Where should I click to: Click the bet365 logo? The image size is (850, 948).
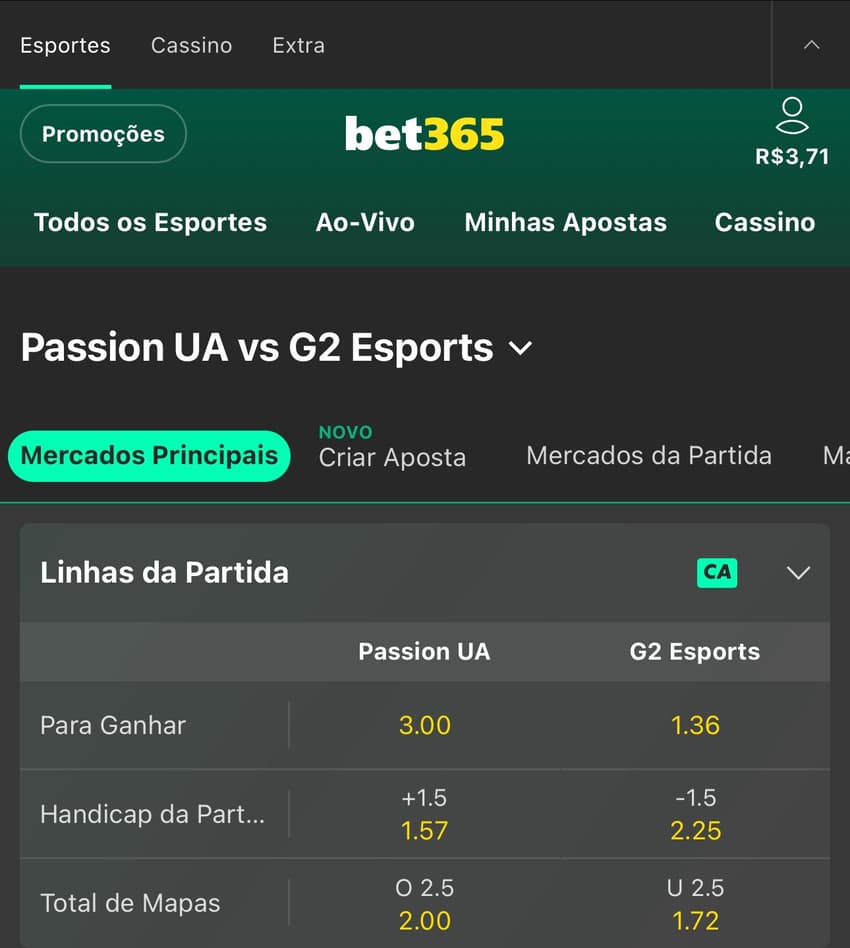tap(424, 133)
